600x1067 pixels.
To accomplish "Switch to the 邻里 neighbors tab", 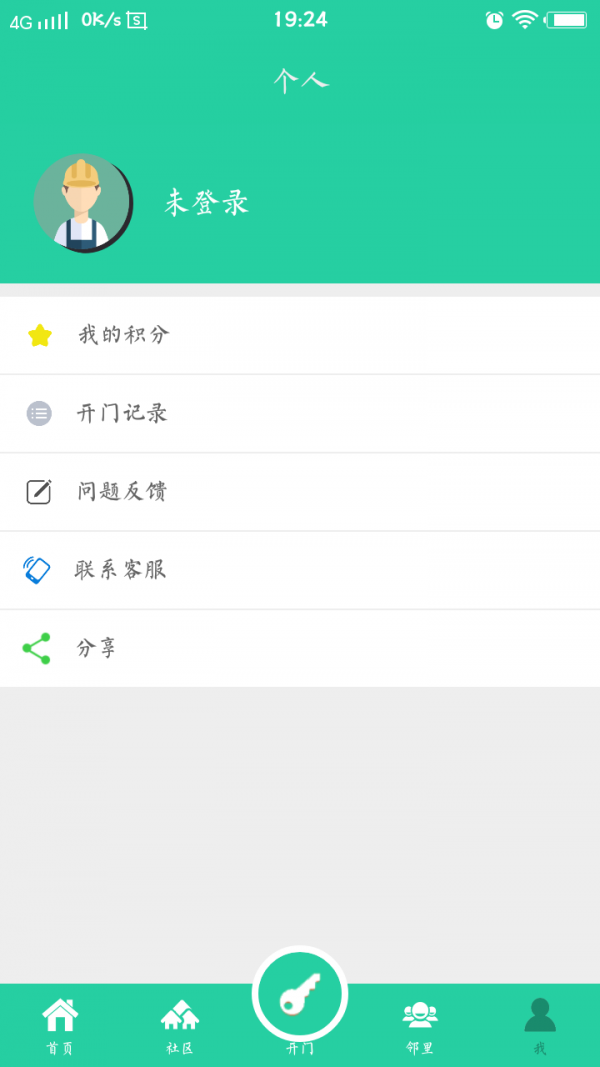I will tap(420, 1025).
